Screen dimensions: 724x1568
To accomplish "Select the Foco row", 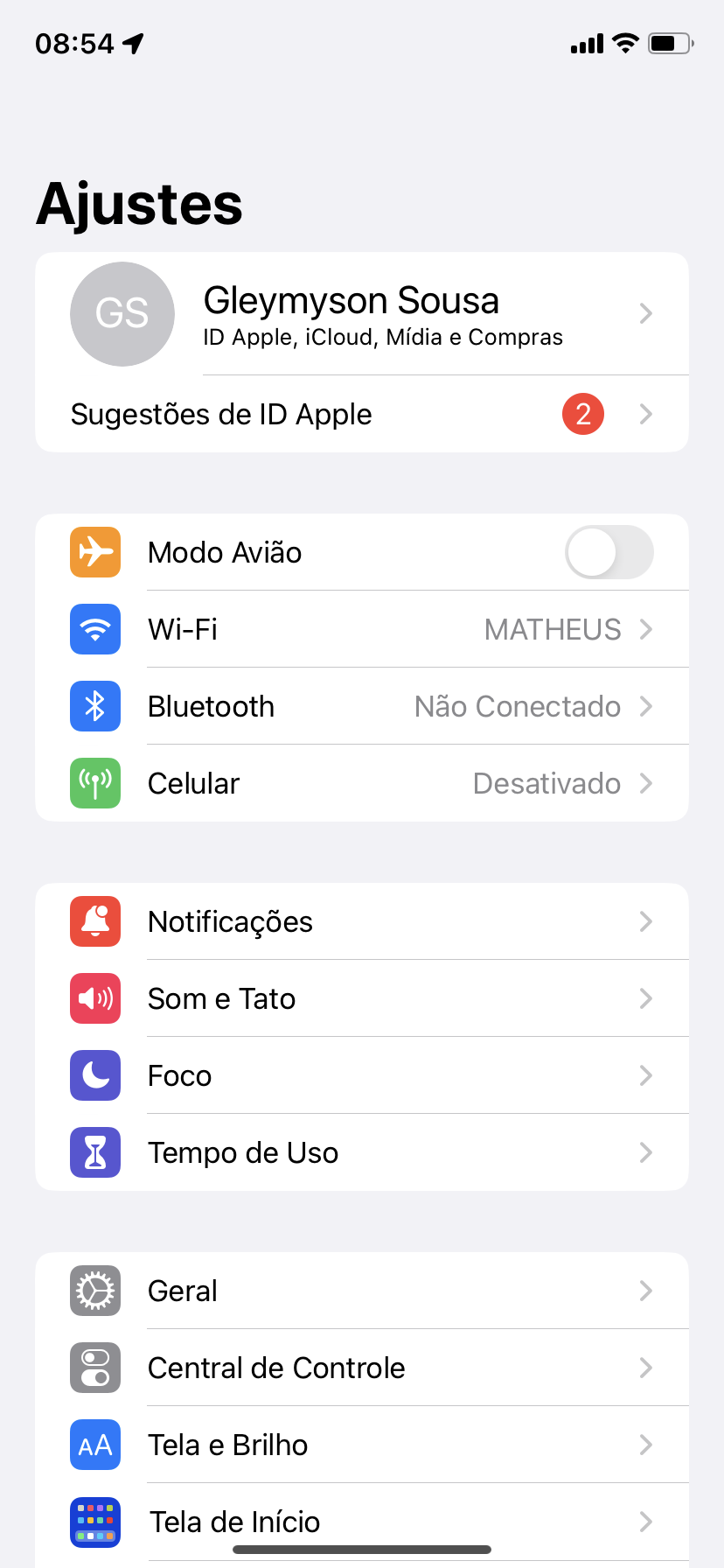I will [362, 1076].
